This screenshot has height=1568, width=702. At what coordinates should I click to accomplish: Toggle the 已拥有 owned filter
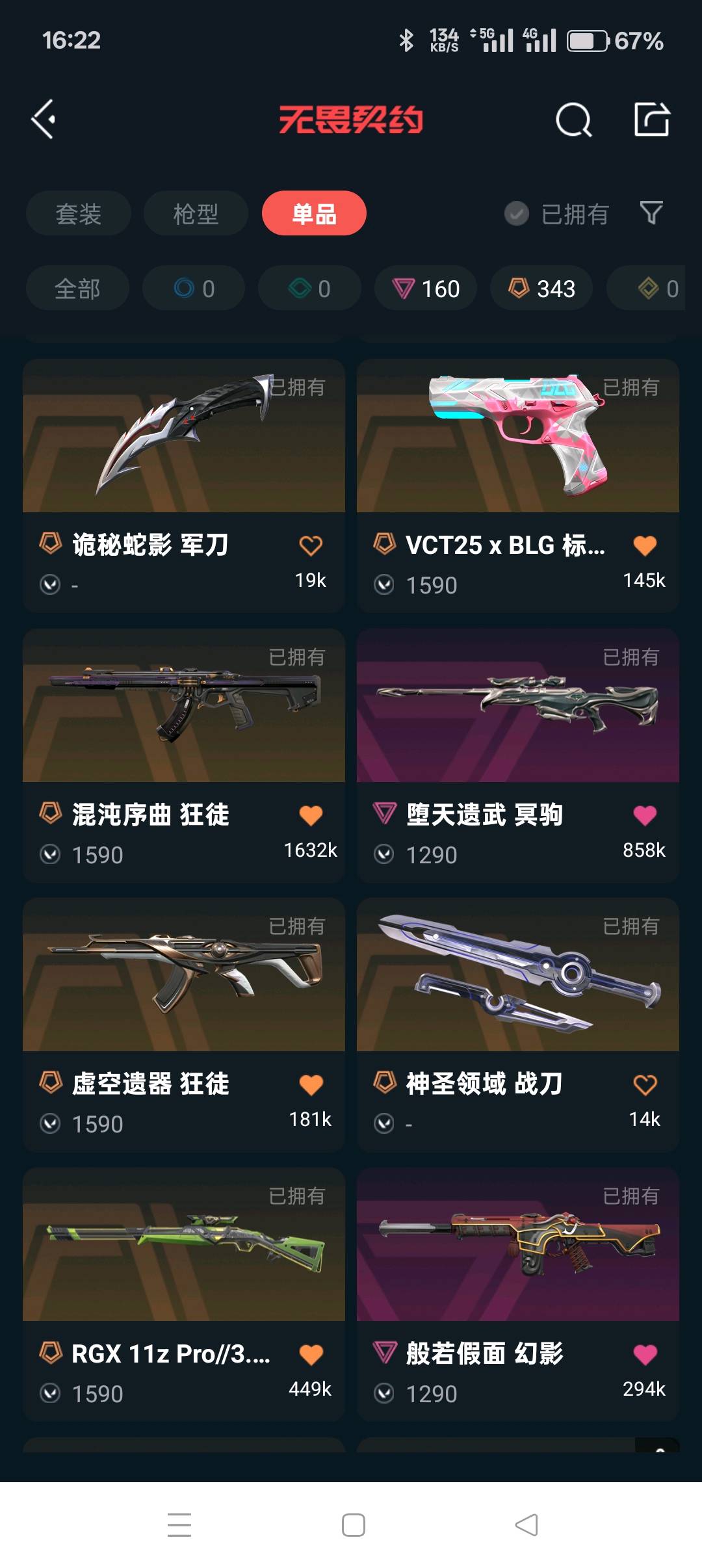(x=557, y=213)
